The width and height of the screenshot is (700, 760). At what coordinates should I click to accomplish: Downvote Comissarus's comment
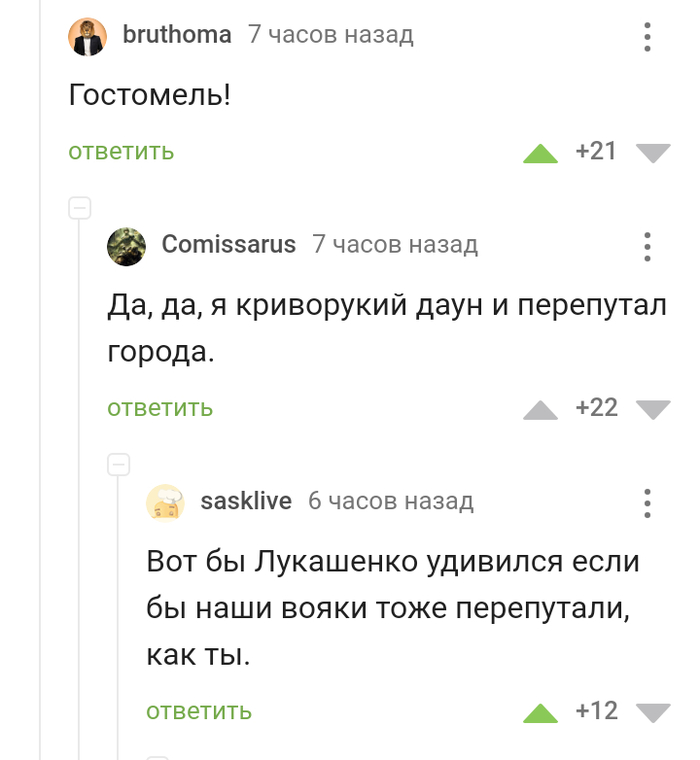pyautogui.click(x=653, y=409)
